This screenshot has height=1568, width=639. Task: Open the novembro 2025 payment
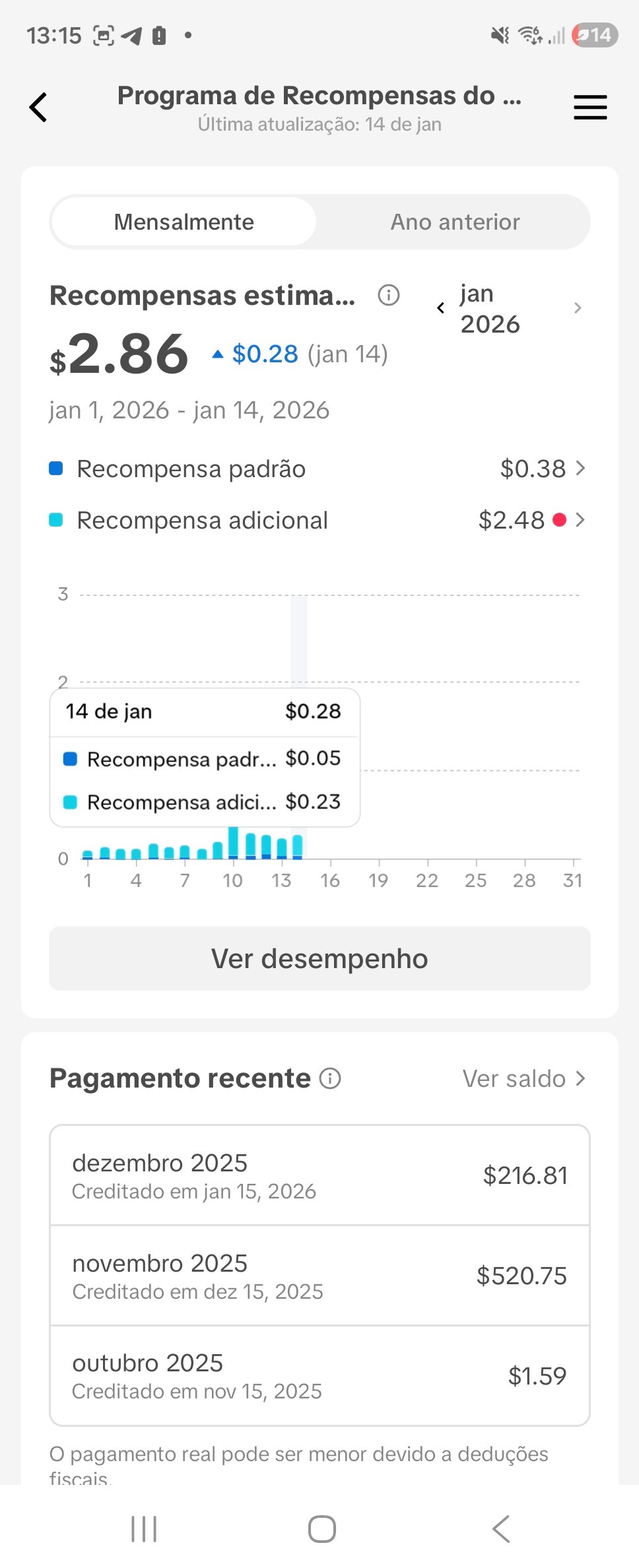[319, 1276]
